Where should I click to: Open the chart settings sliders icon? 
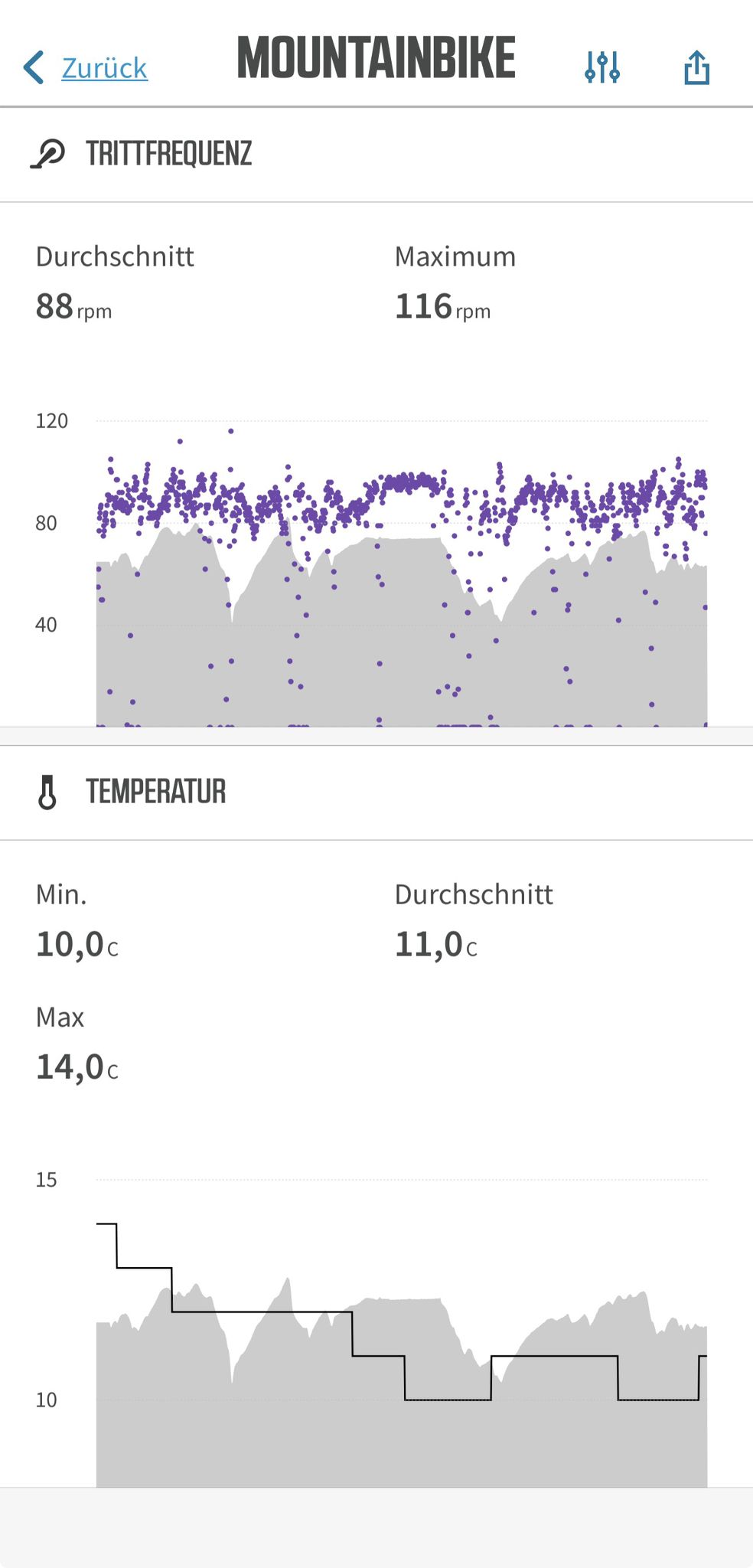pos(602,67)
